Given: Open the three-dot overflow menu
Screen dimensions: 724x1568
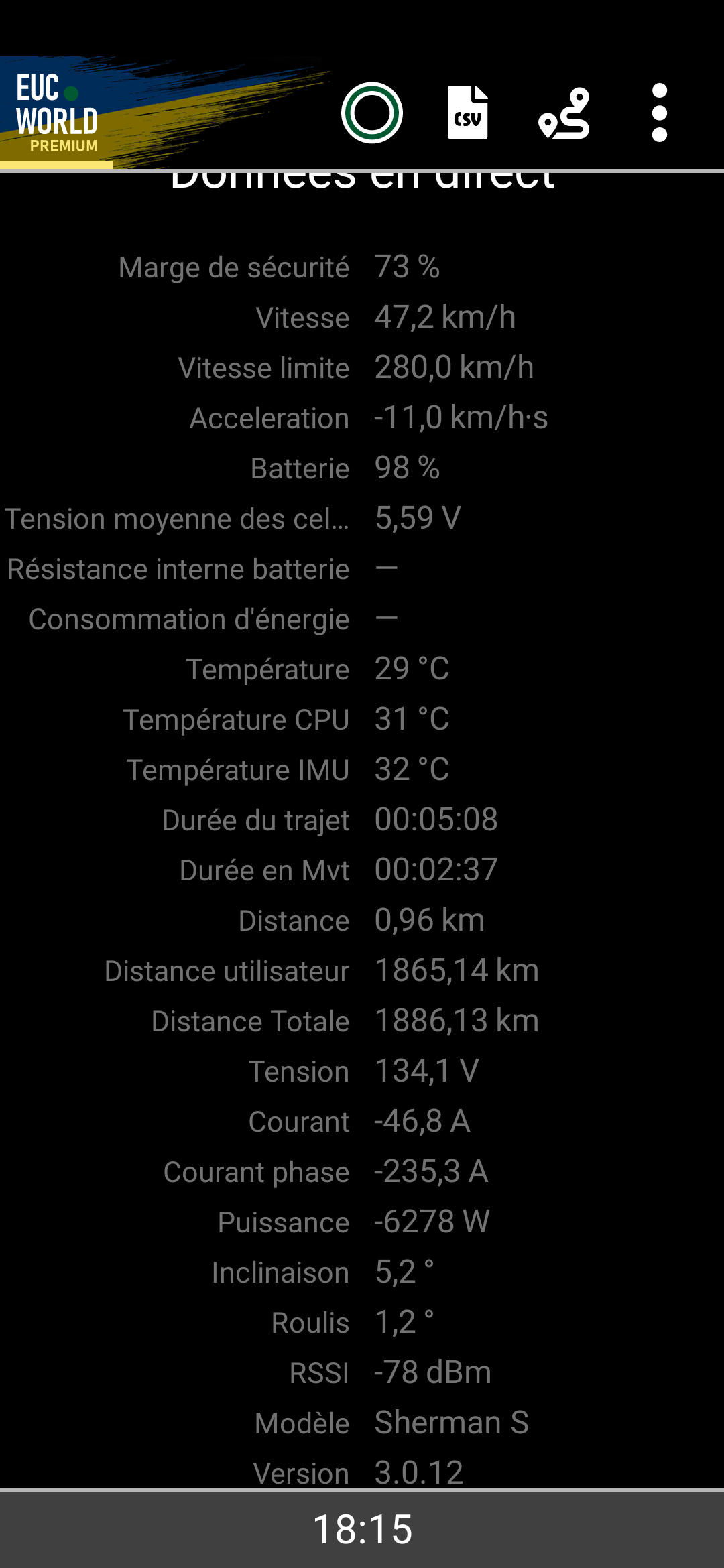Looking at the screenshot, I should click(x=660, y=113).
